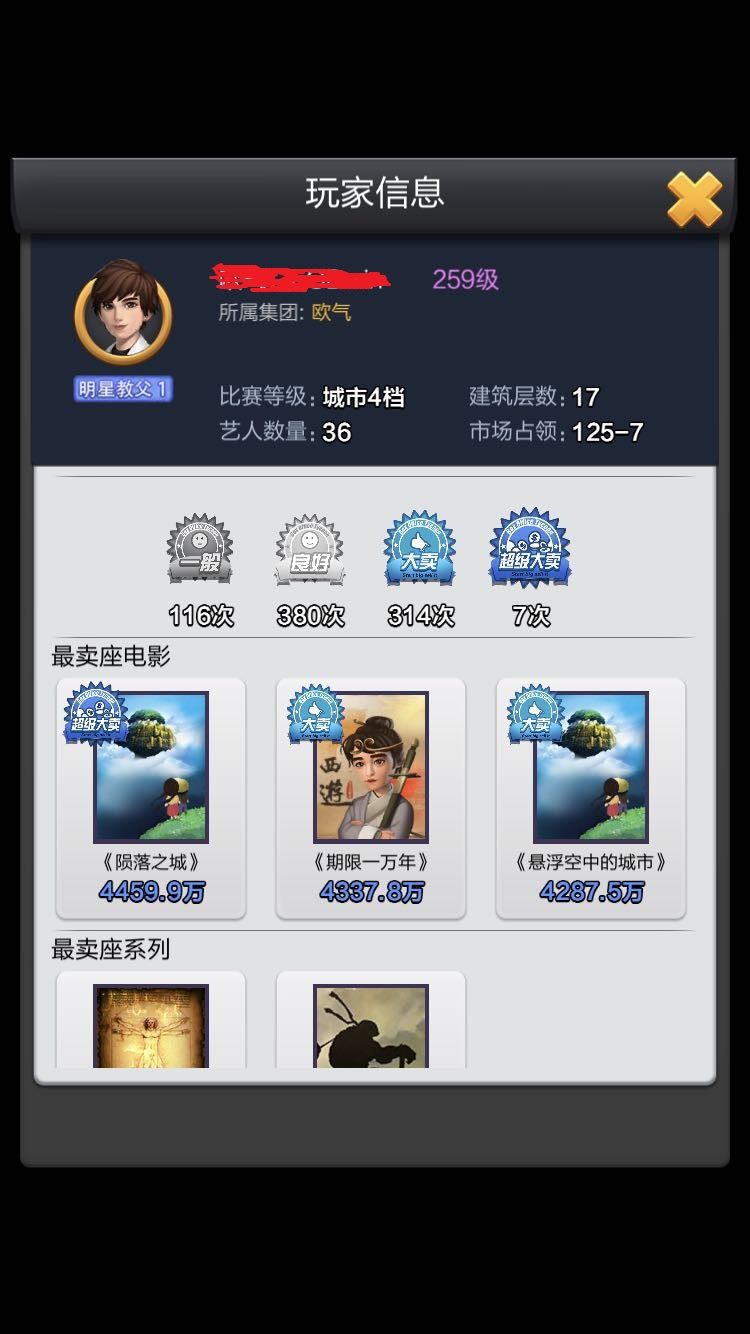750x1334 pixels.
Task: Click the 大卖 corner badge on 《悬浮空中的城市》 poster
Action: pyautogui.click(x=533, y=712)
